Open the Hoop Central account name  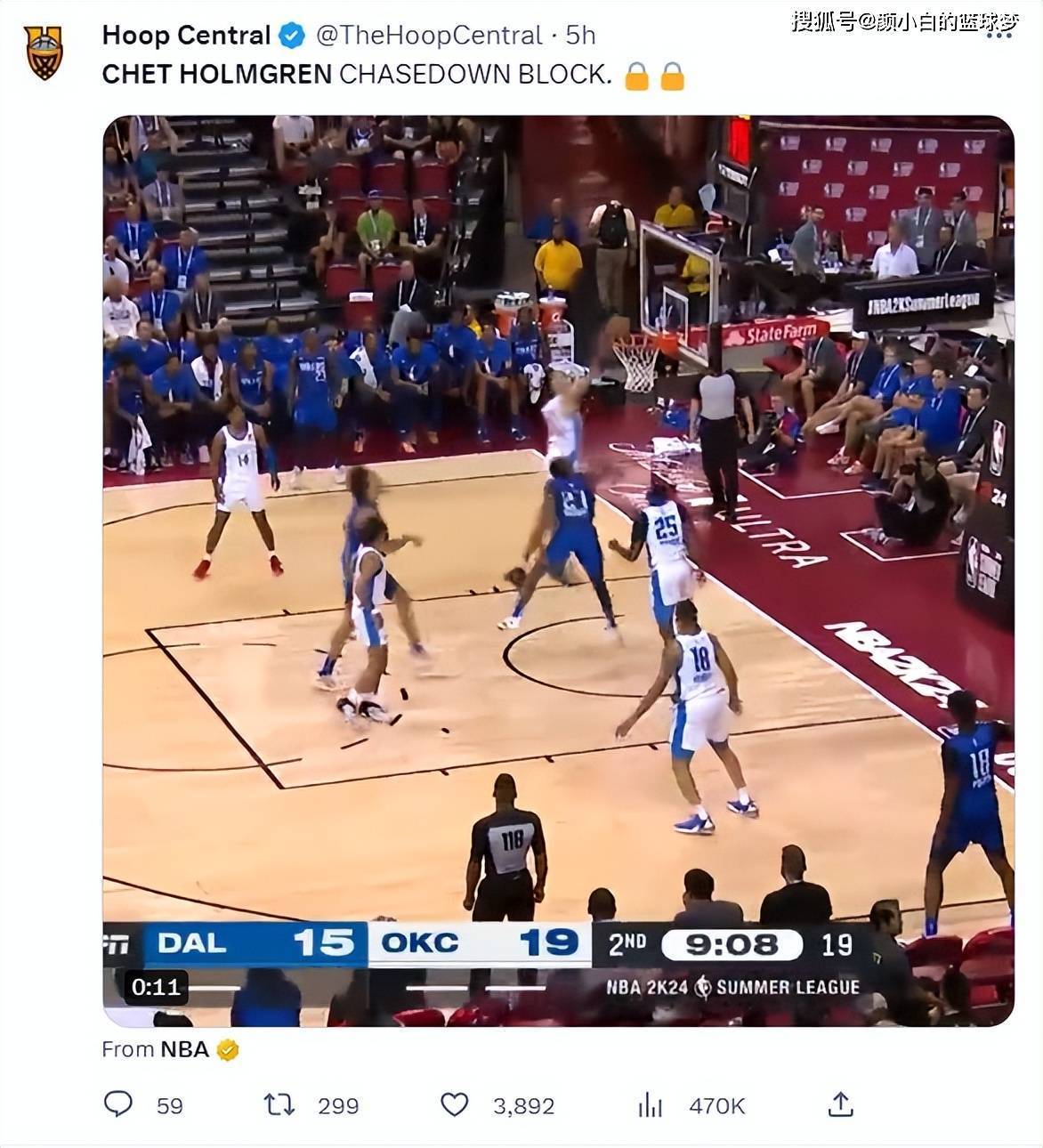(x=186, y=36)
